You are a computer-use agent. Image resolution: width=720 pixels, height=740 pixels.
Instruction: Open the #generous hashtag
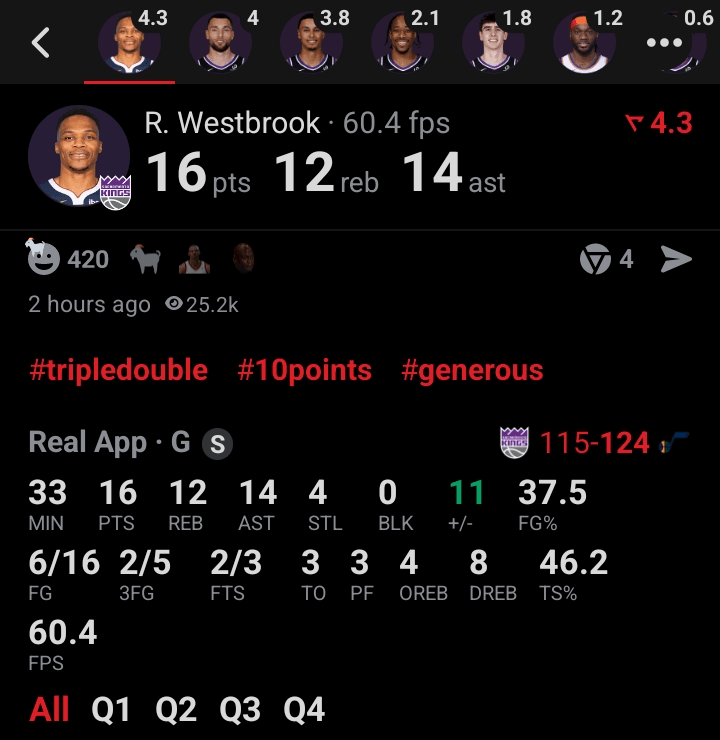[x=472, y=370]
